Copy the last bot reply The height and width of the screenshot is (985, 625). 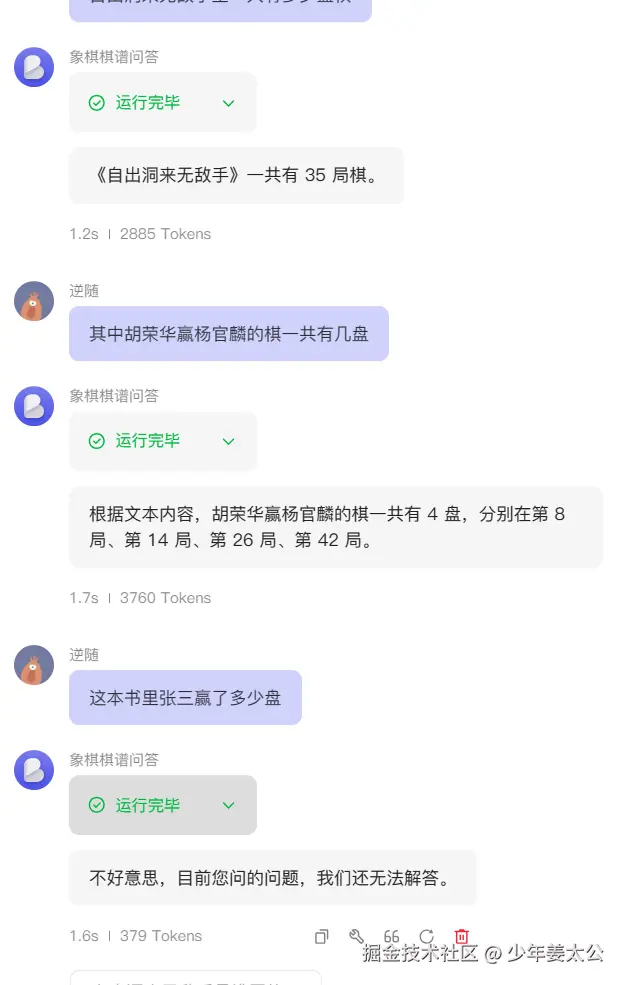(x=321, y=937)
